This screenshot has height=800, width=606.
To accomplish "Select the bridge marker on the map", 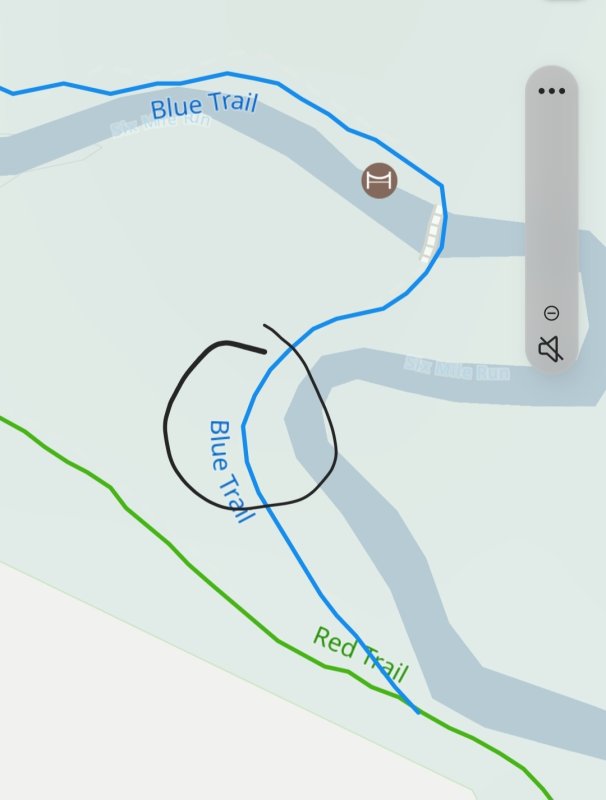I will [379, 181].
